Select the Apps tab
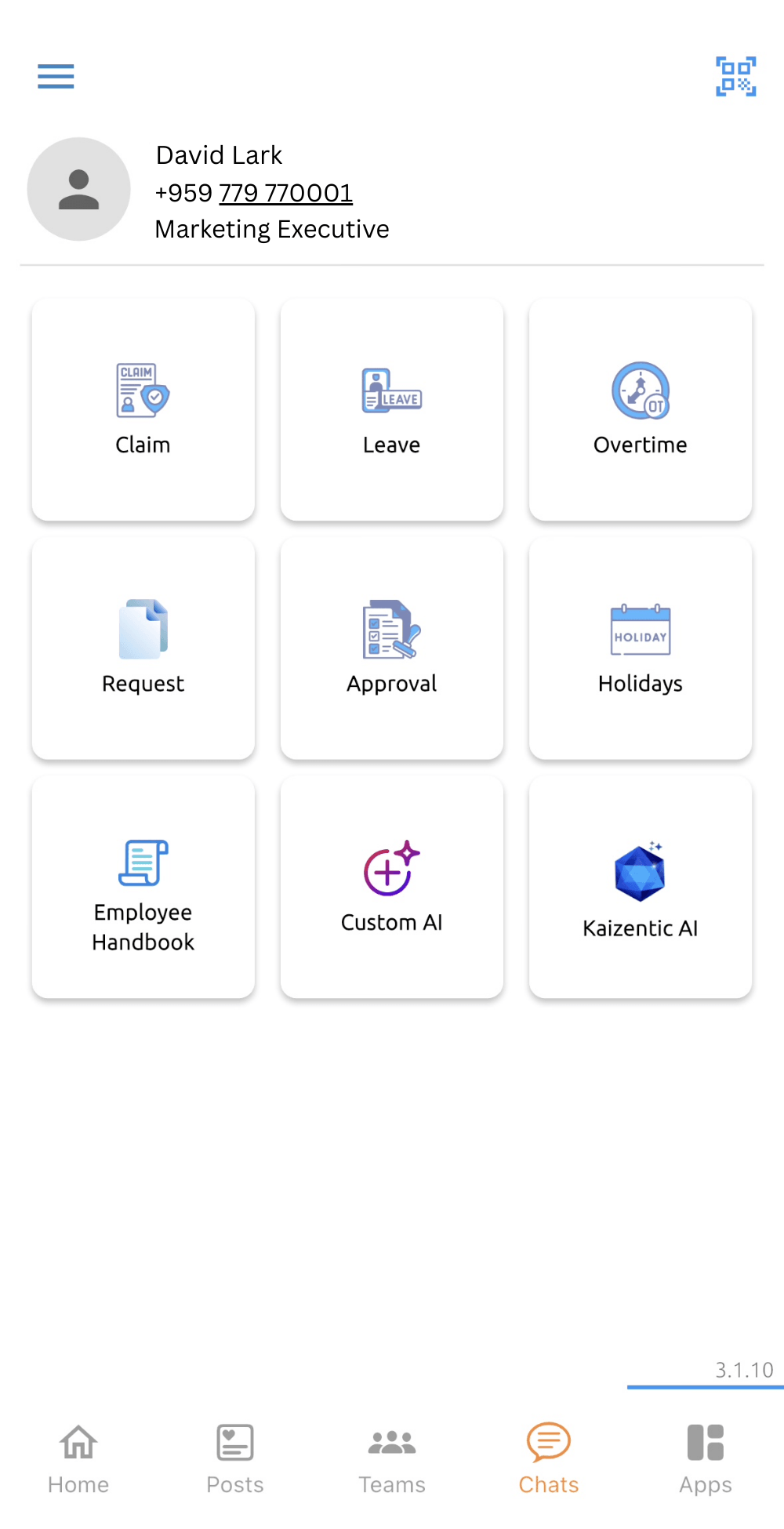Screen dimensions: 784x1529 coord(706,1458)
